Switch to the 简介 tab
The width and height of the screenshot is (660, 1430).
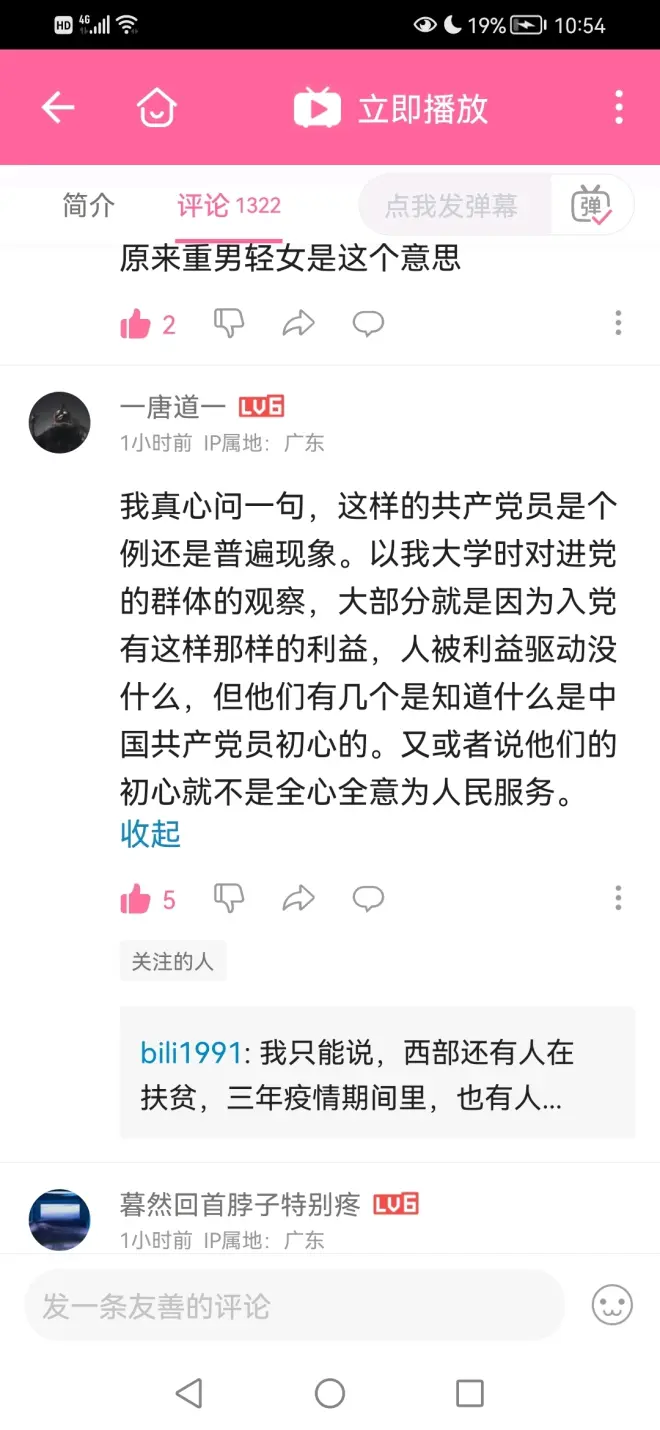(89, 205)
